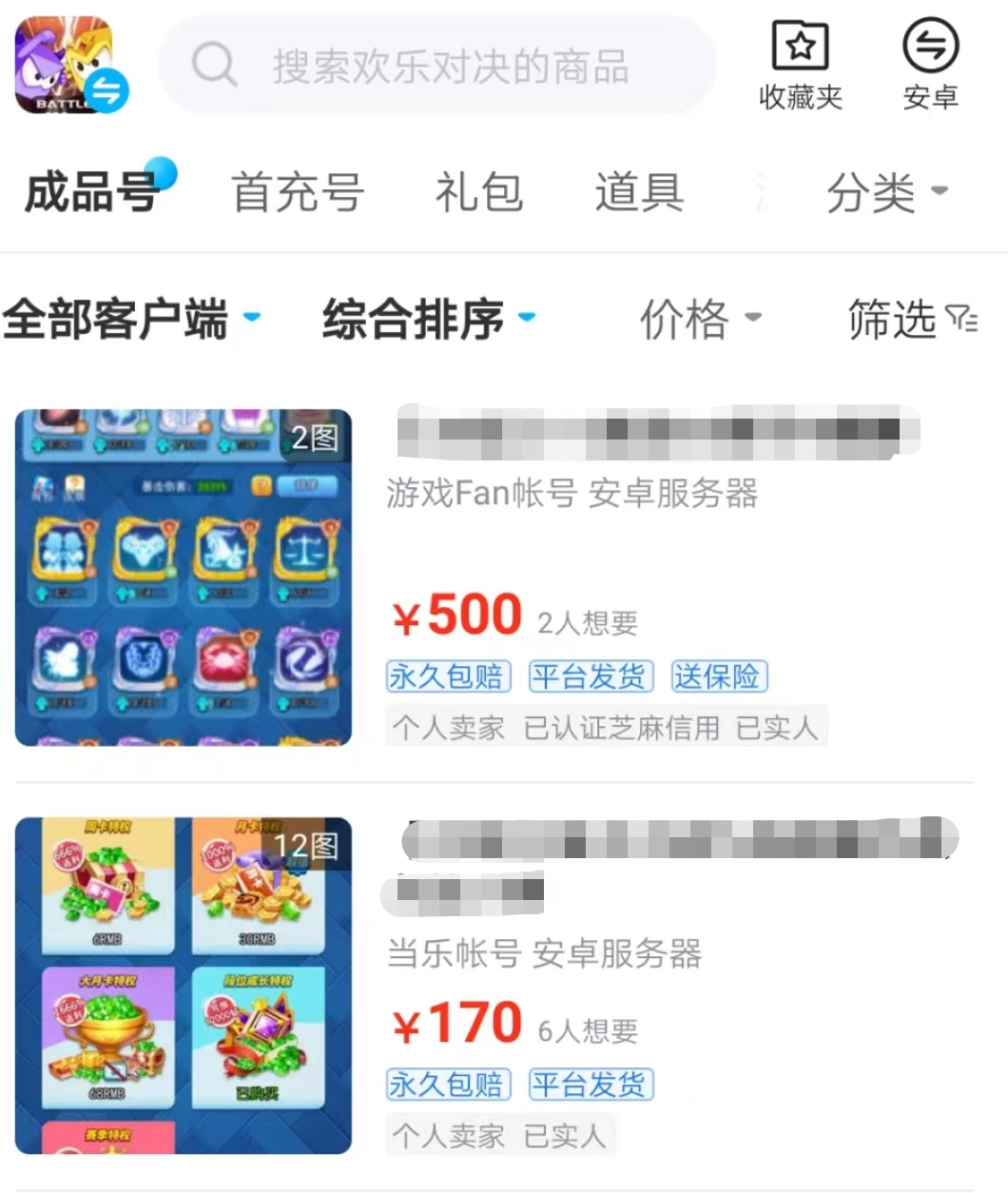Screen dimensions: 1008x1193
Task: Switch to the 道具 tab
Action: click(639, 192)
